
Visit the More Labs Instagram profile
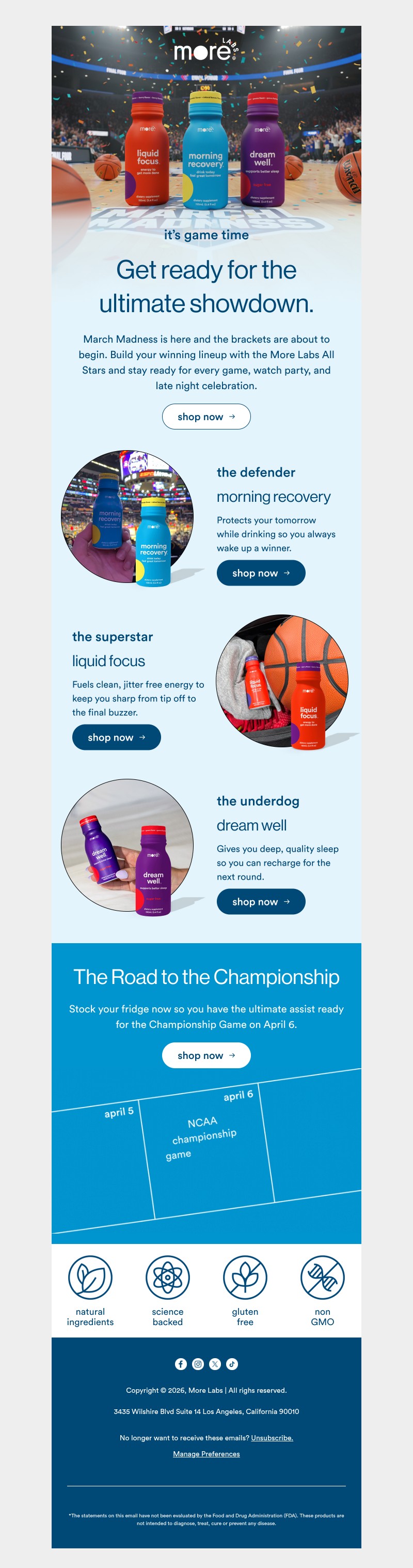pyautogui.click(x=198, y=1364)
